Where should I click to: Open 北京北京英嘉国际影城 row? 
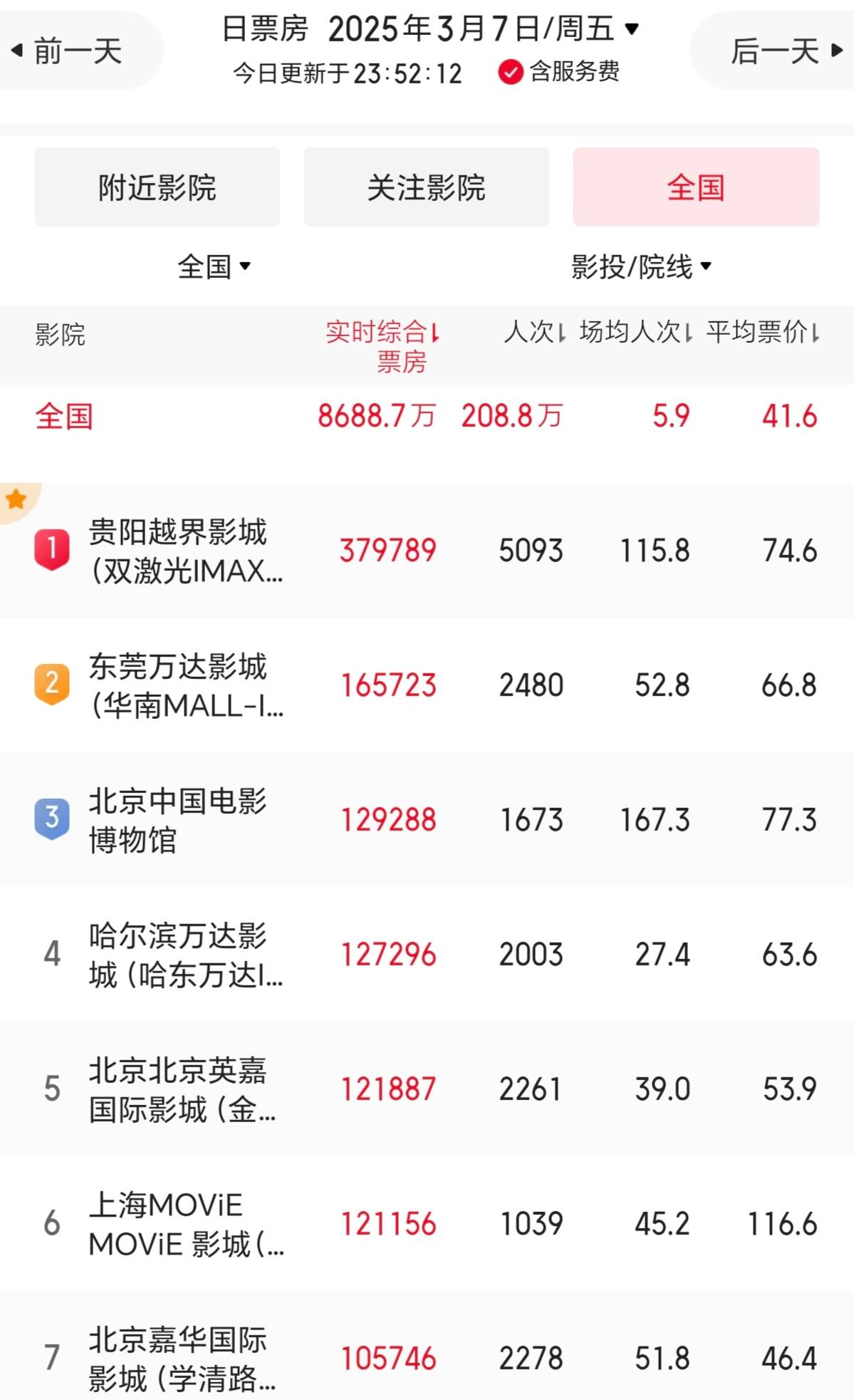tap(427, 1089)
